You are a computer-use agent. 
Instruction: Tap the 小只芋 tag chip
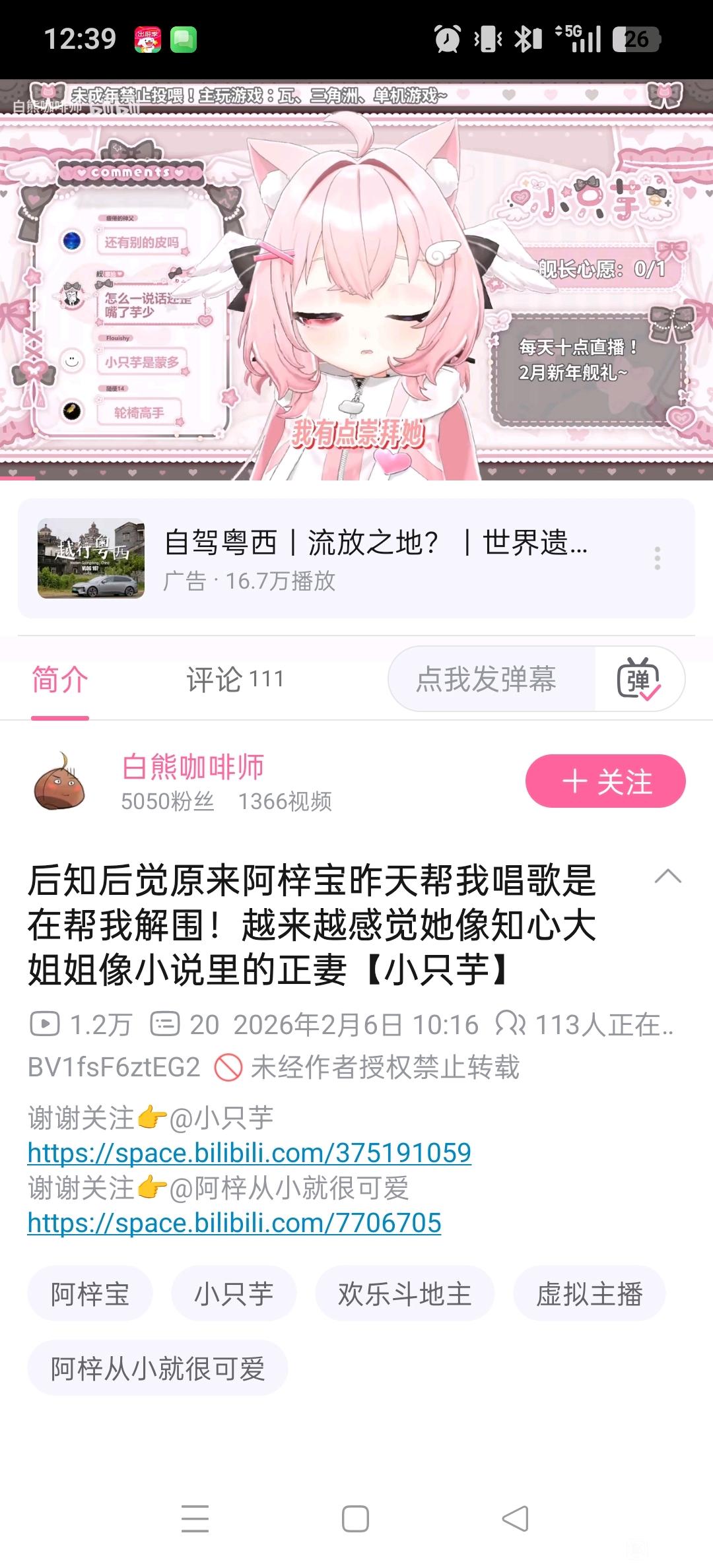pyautogui.click(x=234, y=1294)
